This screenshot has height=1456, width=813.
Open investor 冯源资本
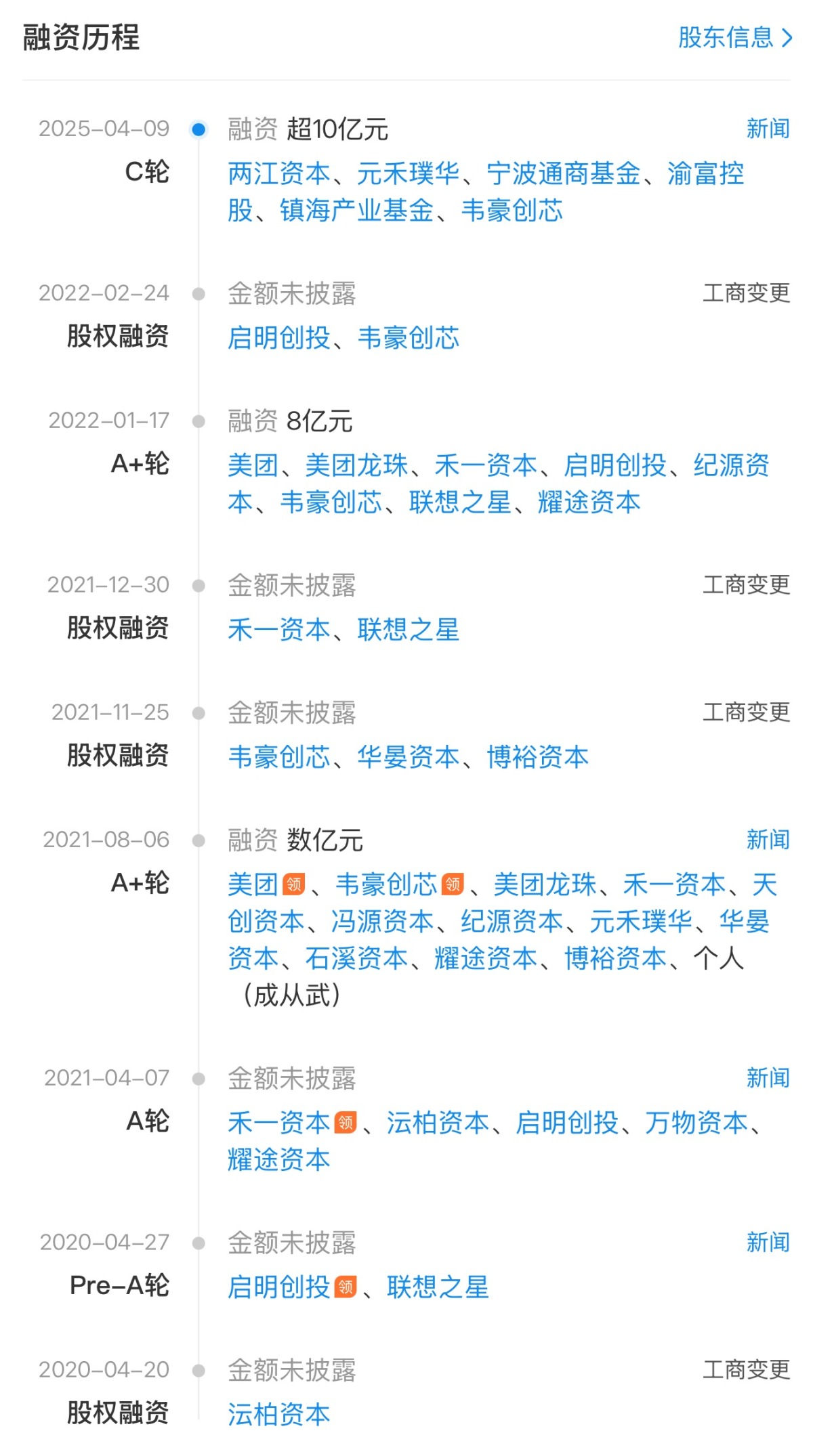382,922
